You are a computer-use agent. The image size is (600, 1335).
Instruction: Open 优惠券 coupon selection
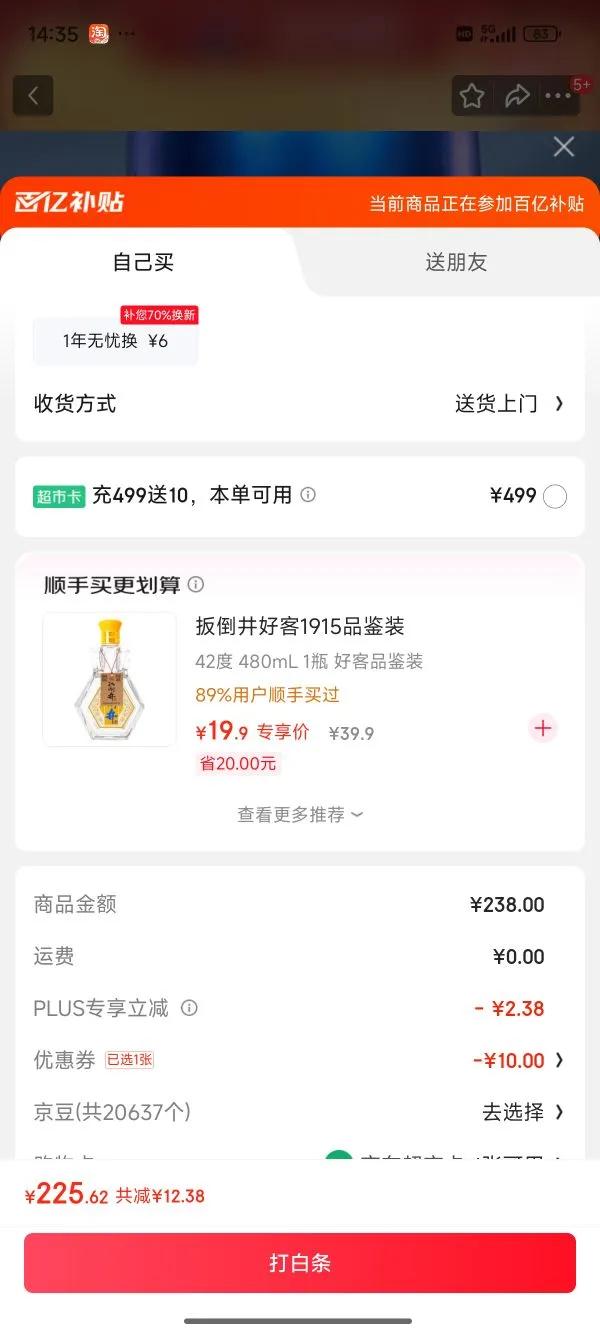520,1061
